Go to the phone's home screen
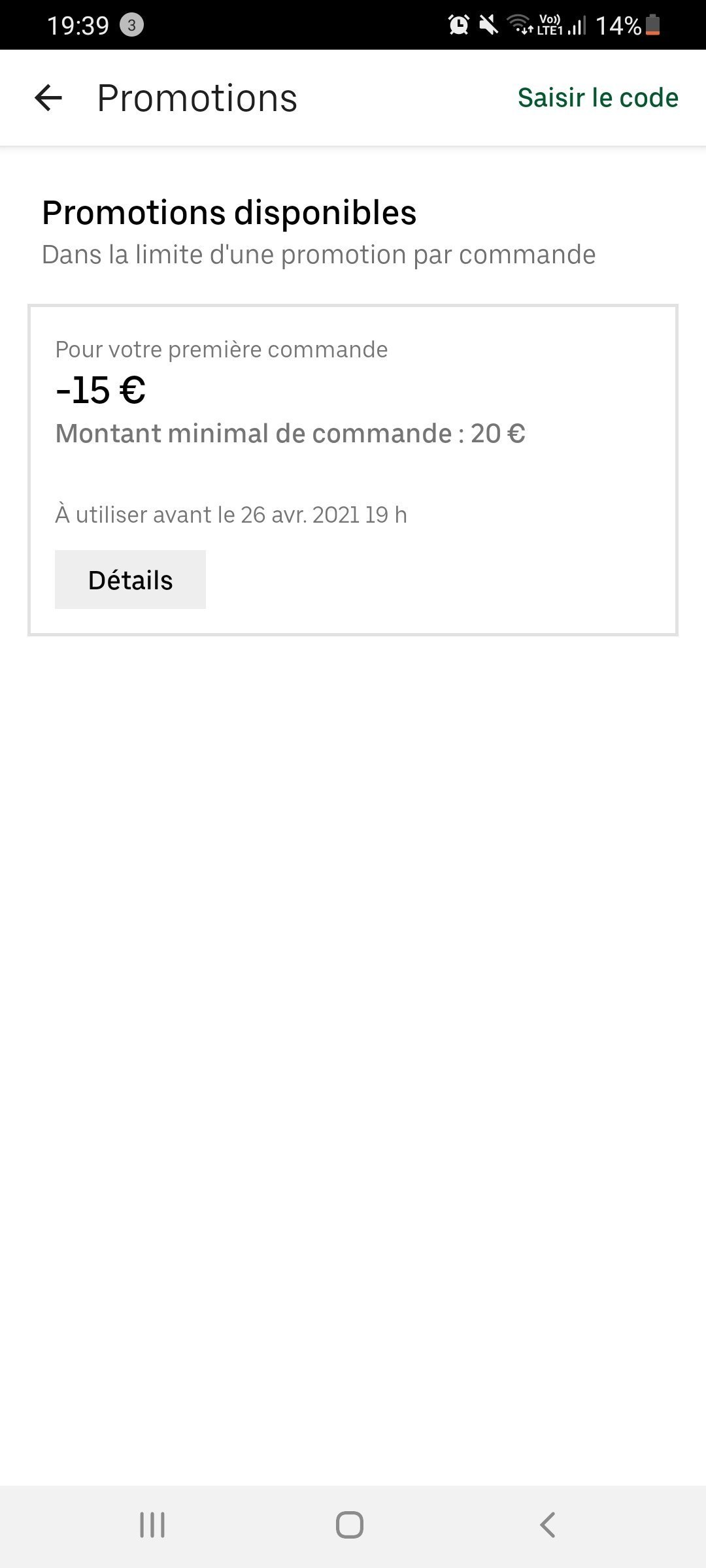The image size is (706, 1568). 350,1525
